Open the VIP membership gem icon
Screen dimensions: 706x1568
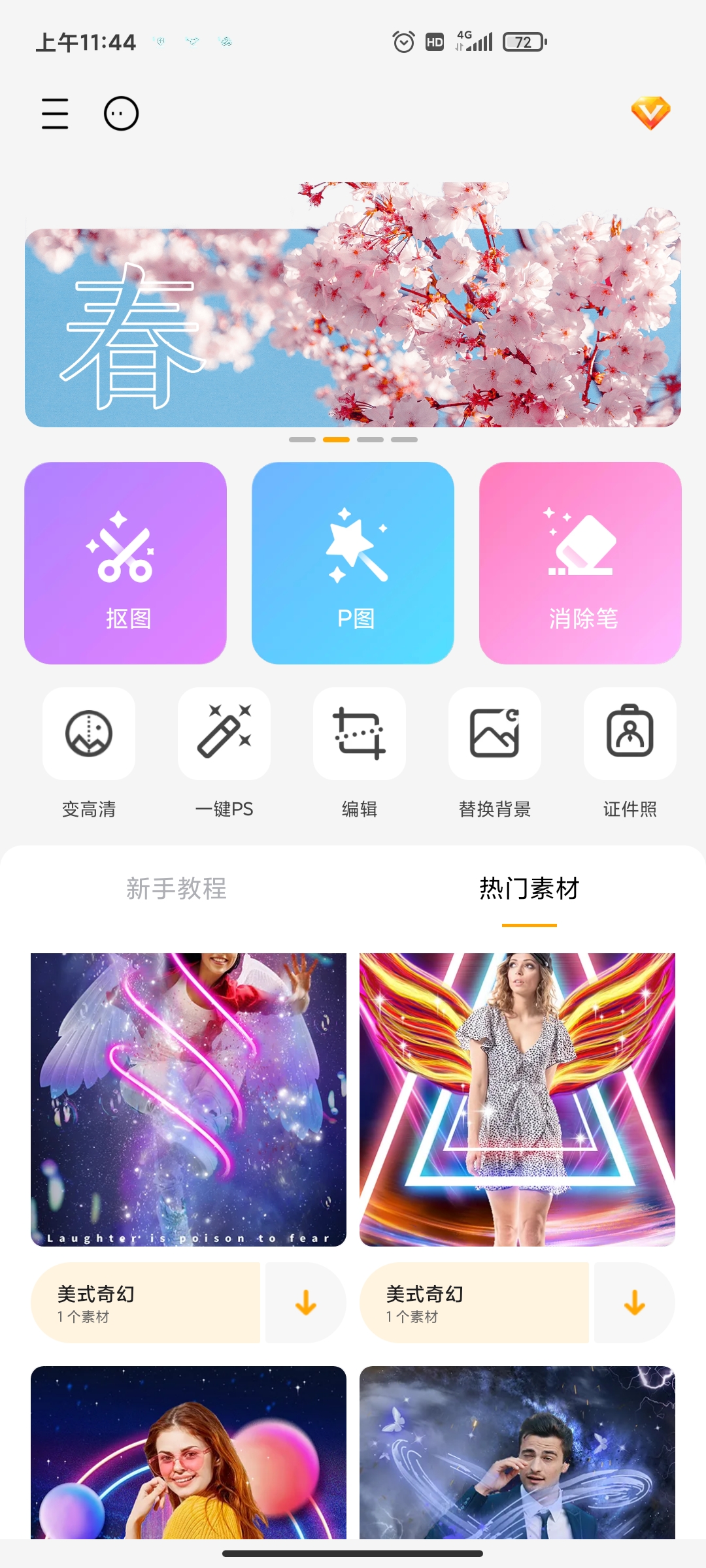pos(651,112)
